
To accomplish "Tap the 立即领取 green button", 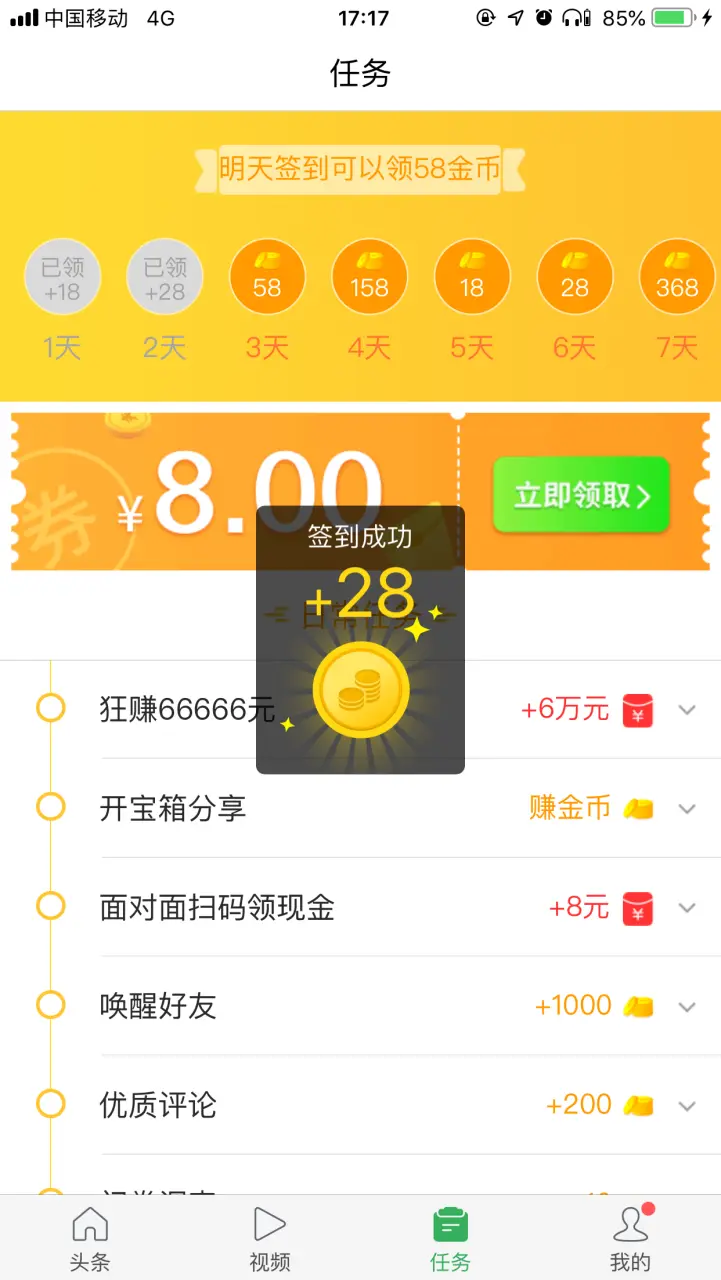I will coord(580,495).
